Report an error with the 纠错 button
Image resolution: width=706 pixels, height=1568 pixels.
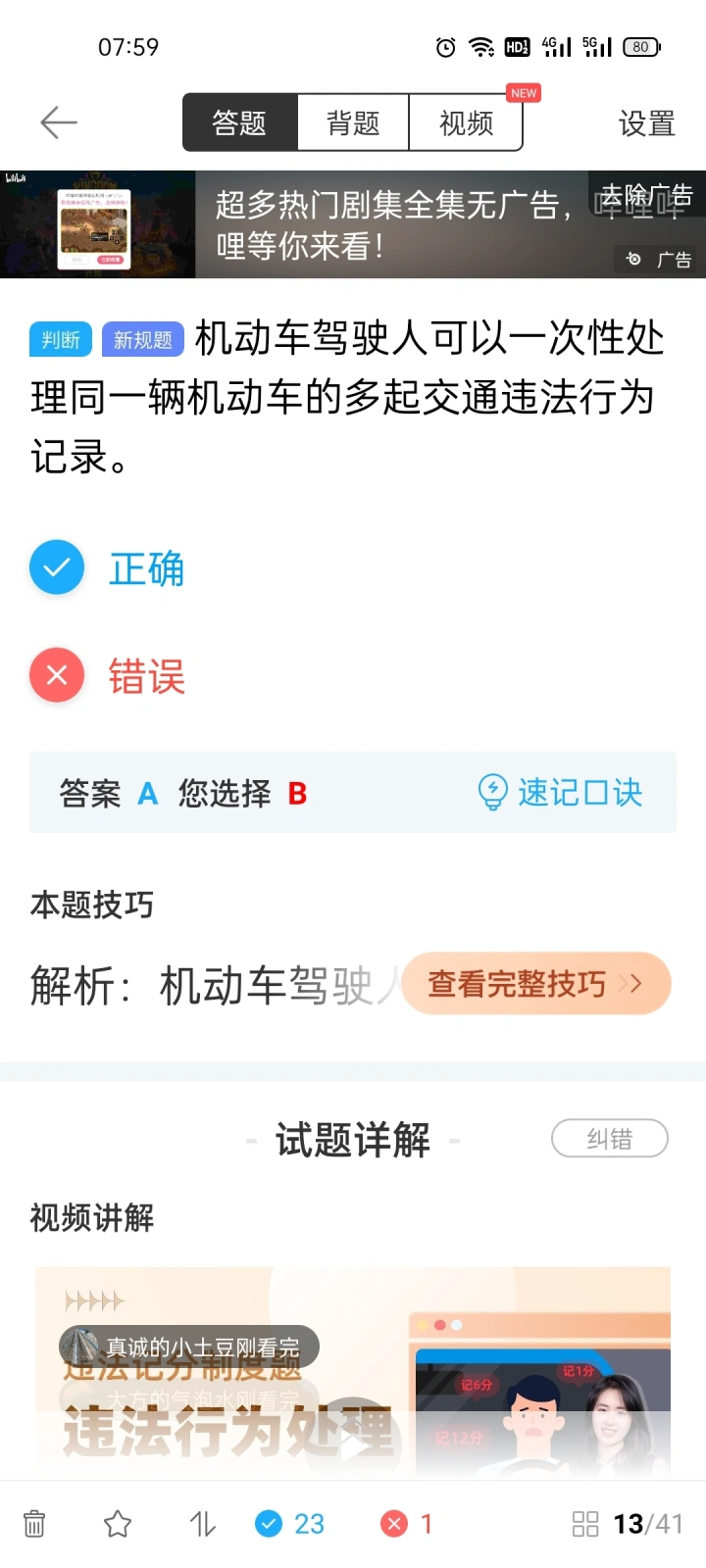[609, 1139]
